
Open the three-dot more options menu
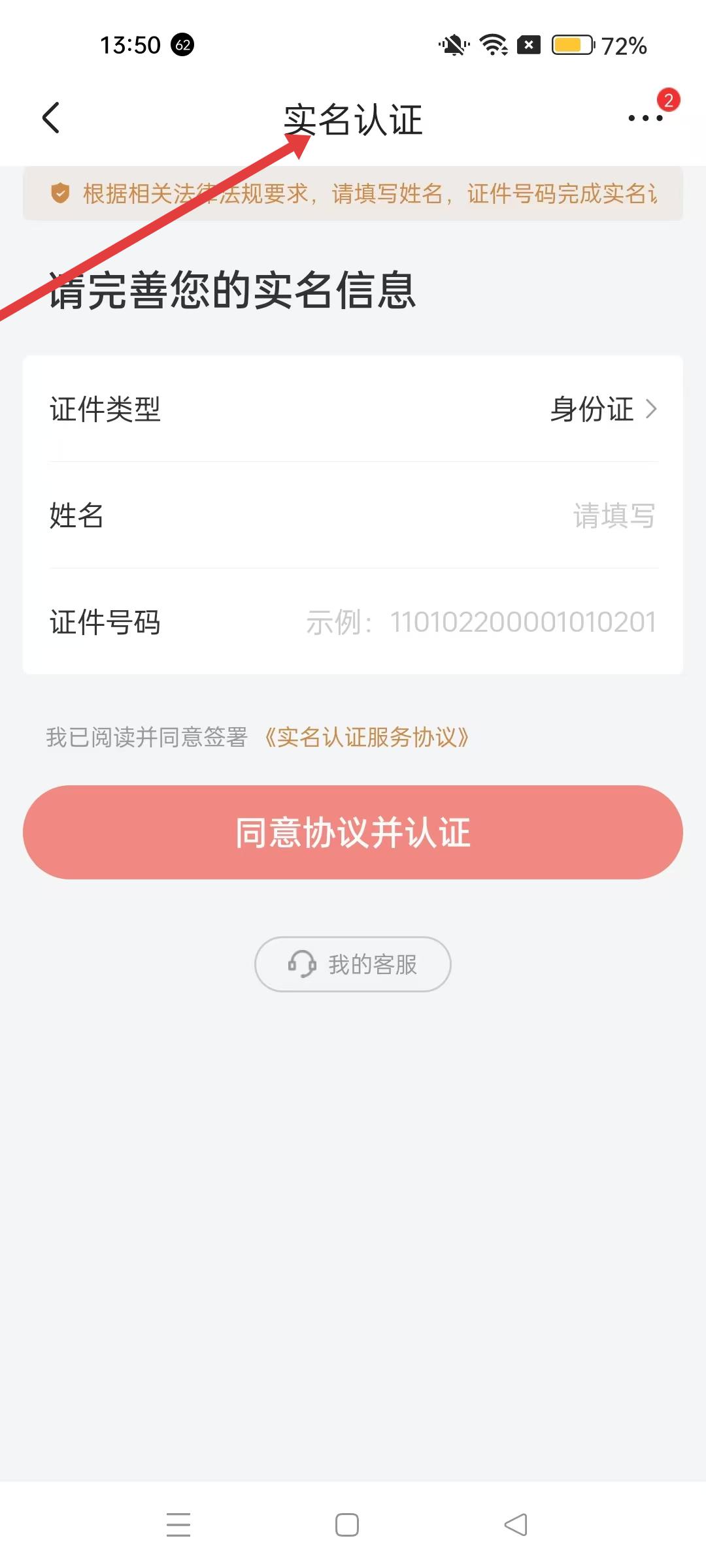tap(645, 118)
